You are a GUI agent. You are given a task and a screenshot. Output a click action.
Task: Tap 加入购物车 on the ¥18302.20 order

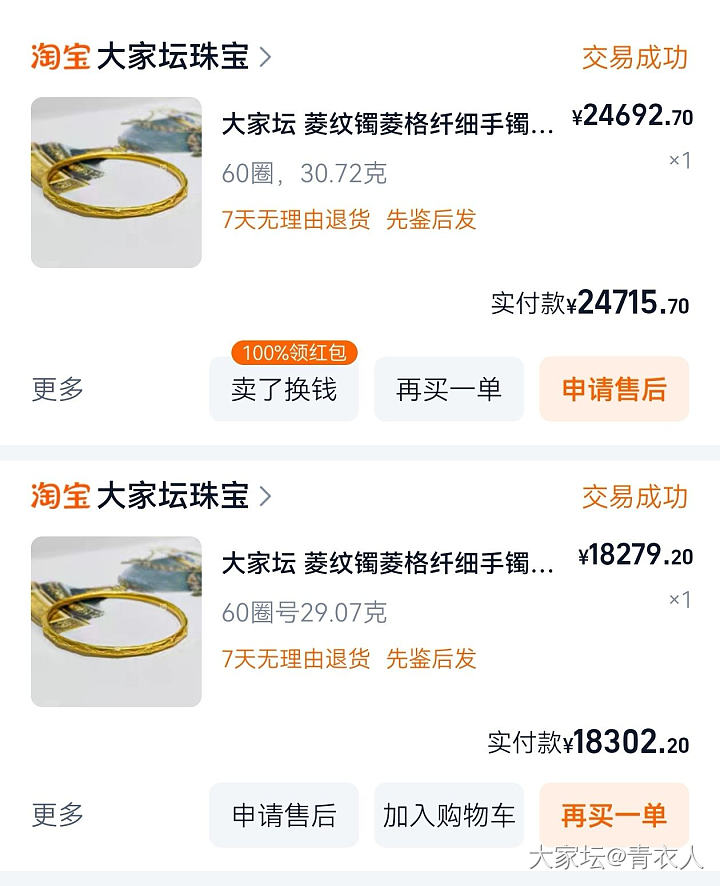[449, 816]
